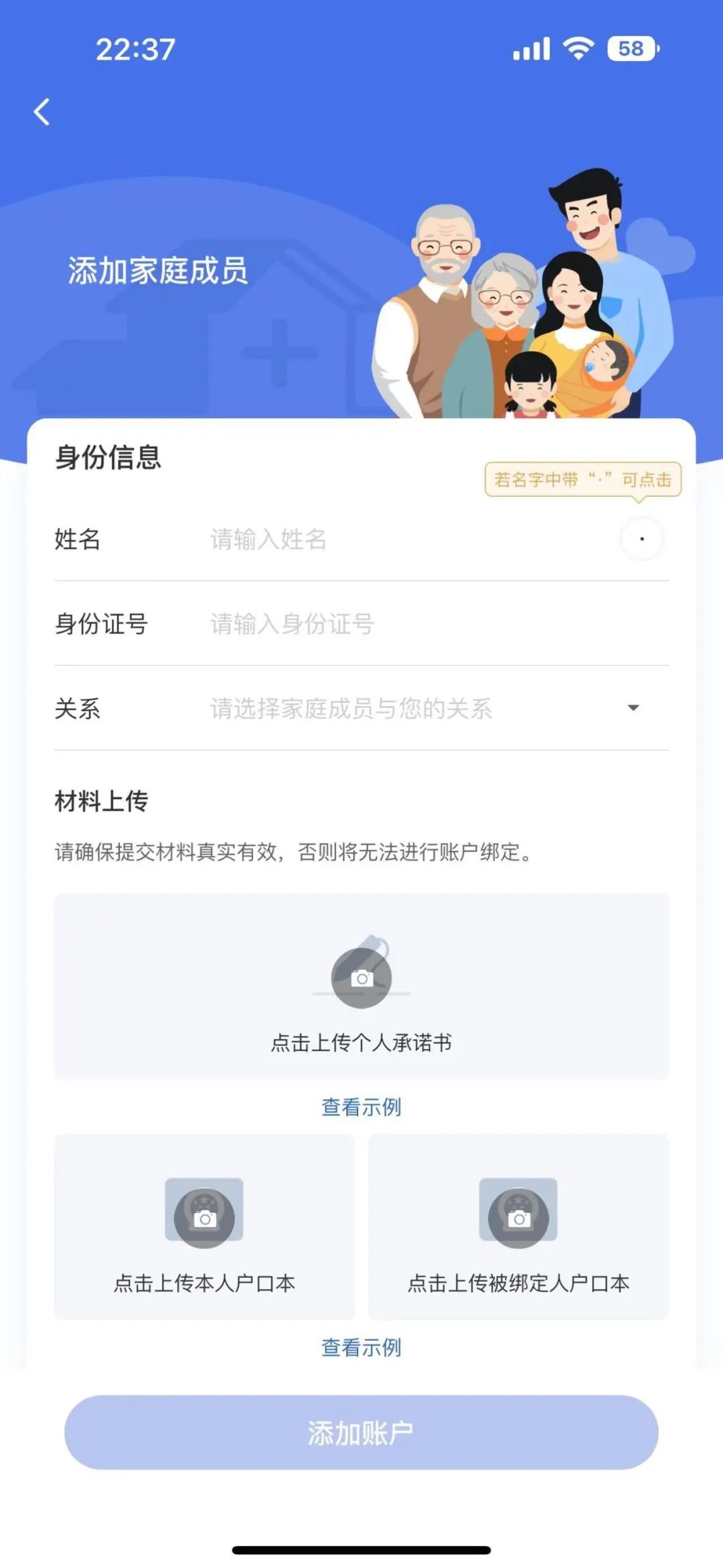View 查看示例 under the commitment letter upload
Image resolution: width=723 pixels, height=1568 pixels.
pyautogui.click(x=361, y=1107)
